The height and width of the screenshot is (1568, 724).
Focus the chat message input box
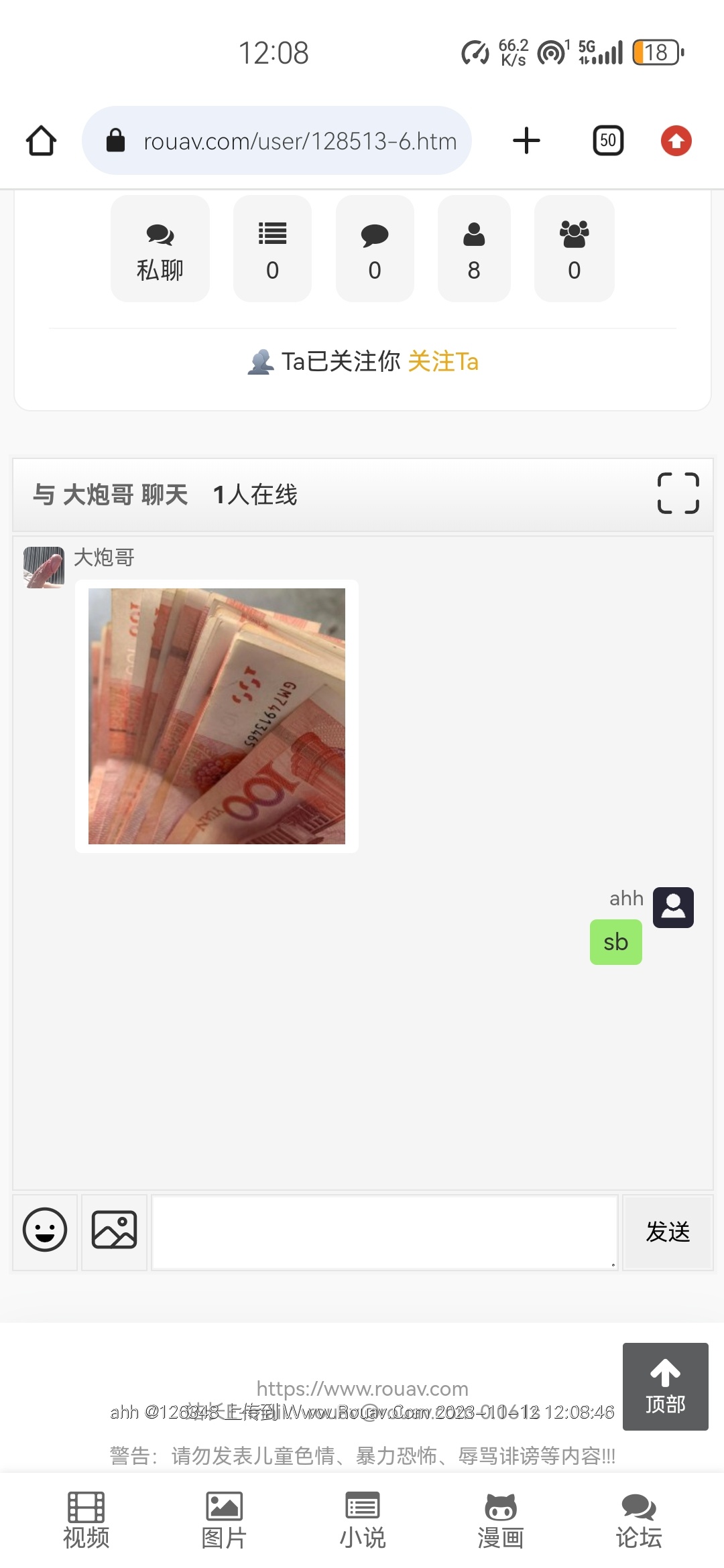384,1232
